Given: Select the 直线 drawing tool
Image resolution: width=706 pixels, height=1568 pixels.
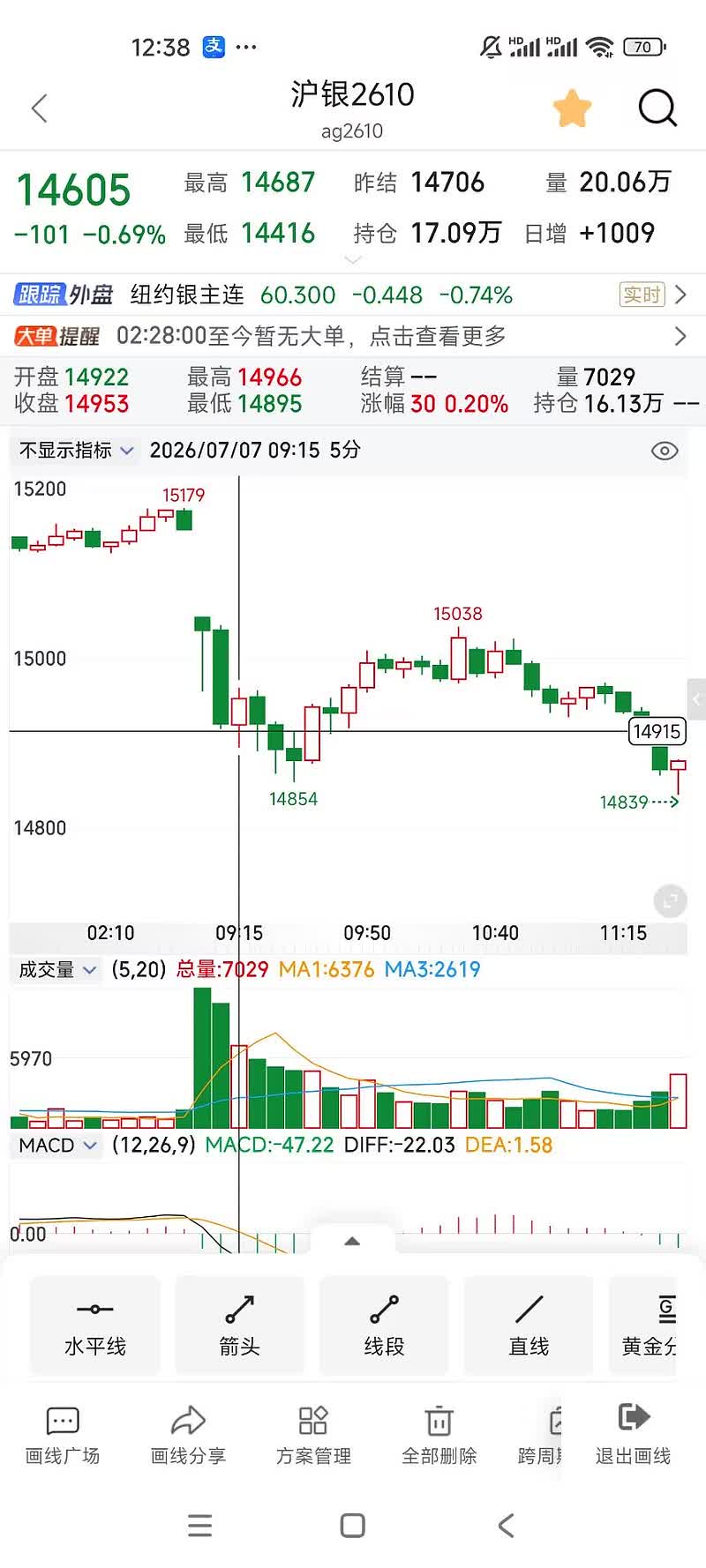Looking at the screenshot, I should 529,1325.
